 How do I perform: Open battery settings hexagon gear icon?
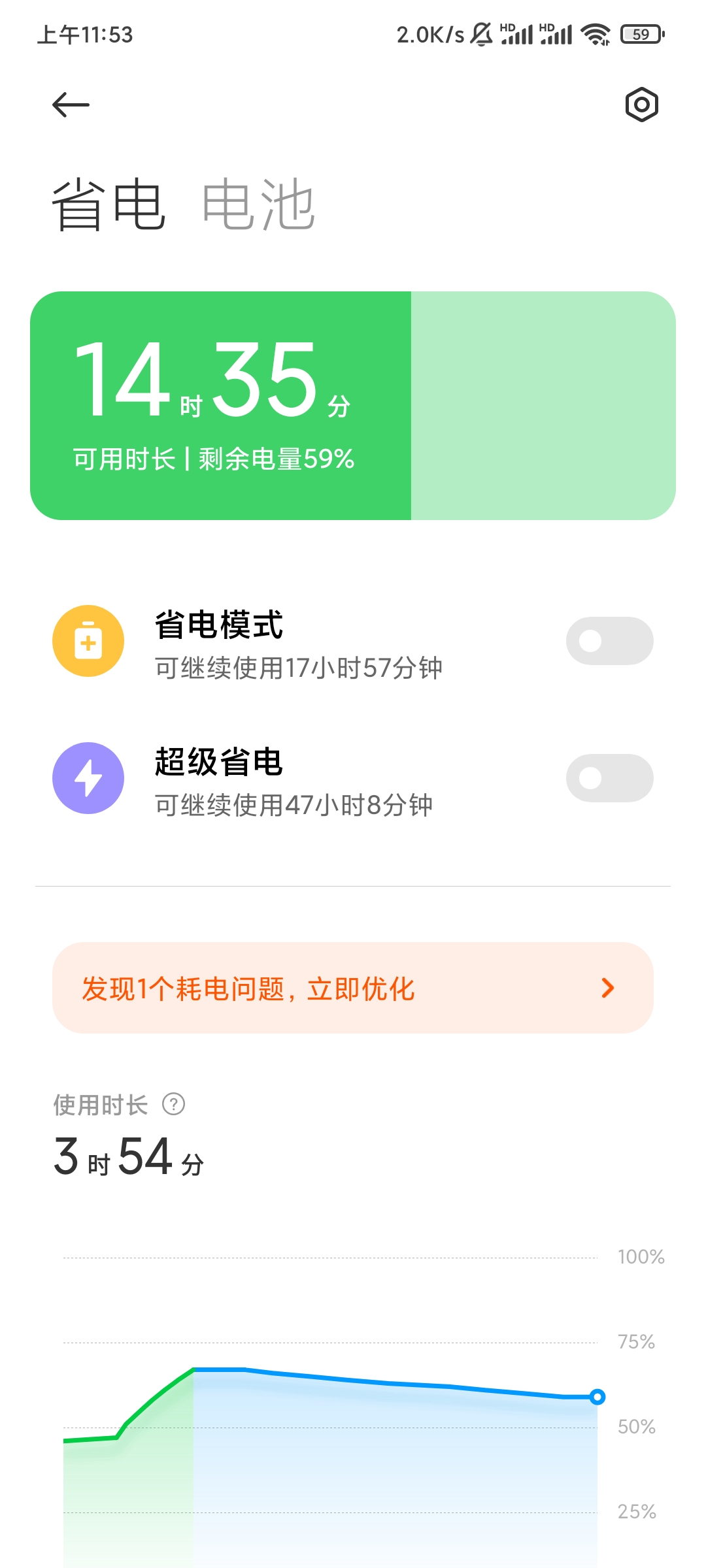[641, 105]
